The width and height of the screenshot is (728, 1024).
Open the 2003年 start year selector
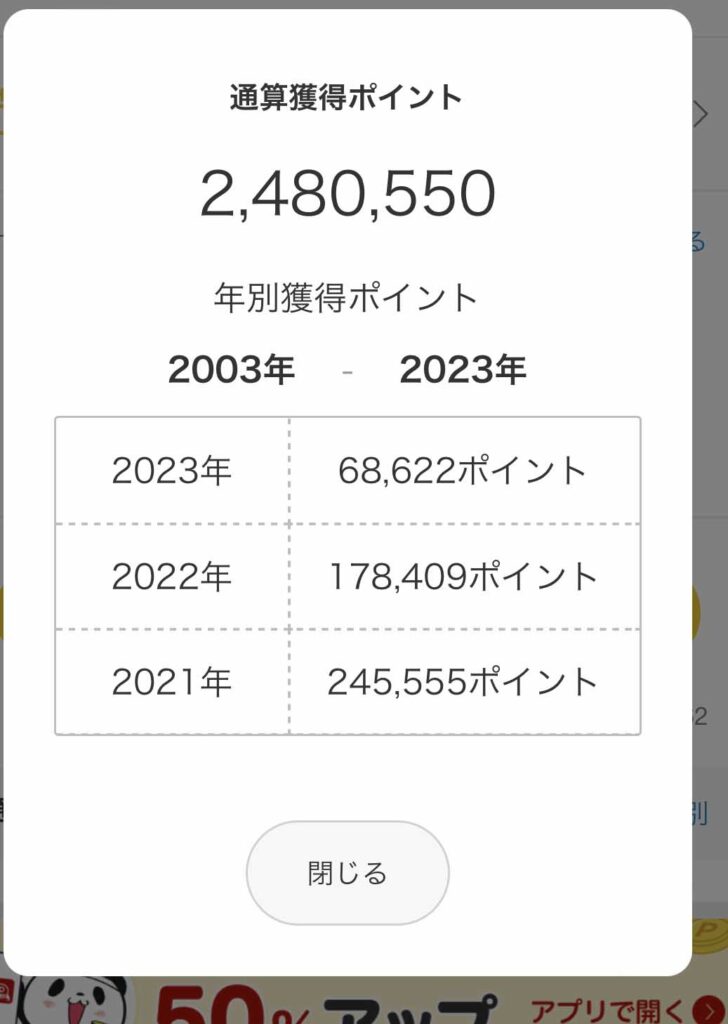[231, 371]
